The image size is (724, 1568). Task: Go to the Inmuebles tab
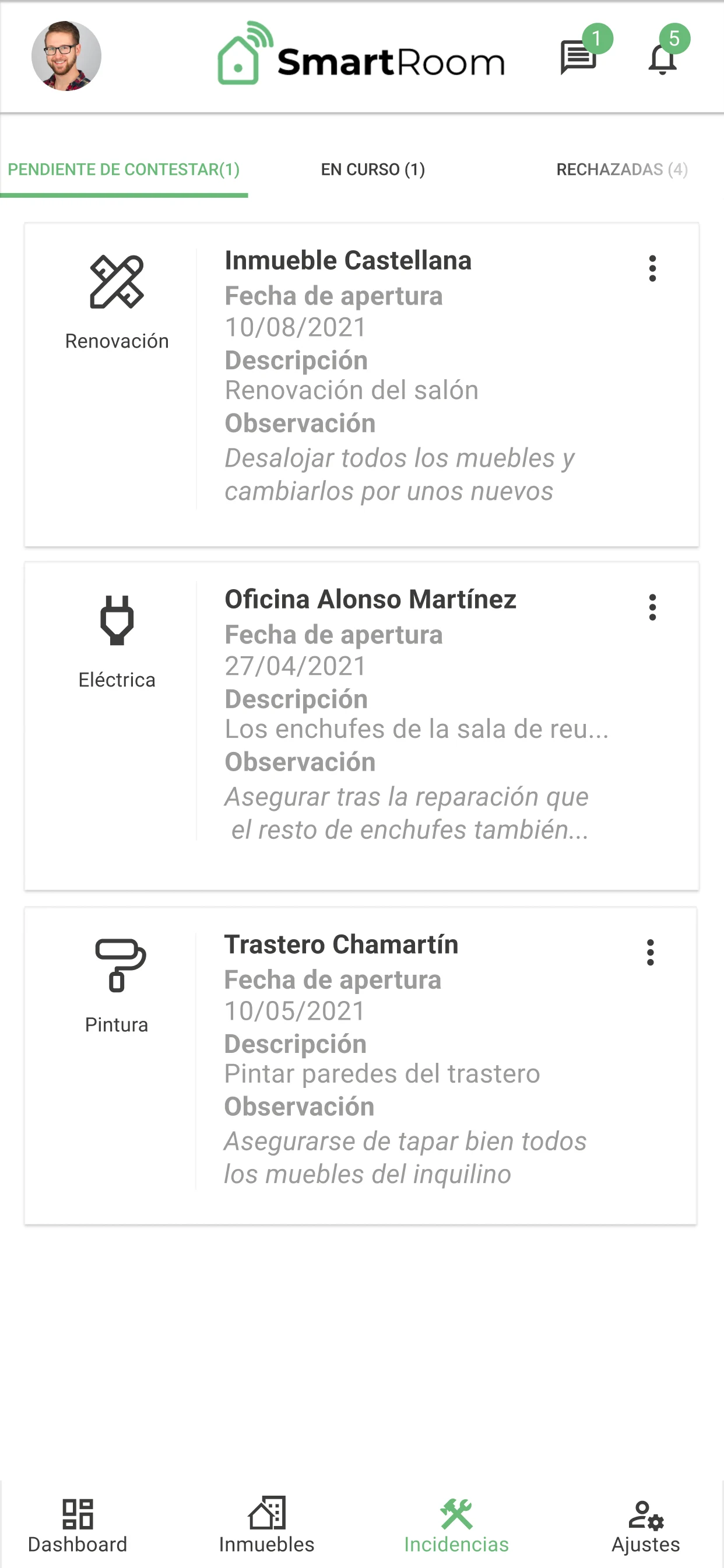tap(266, 1525)
